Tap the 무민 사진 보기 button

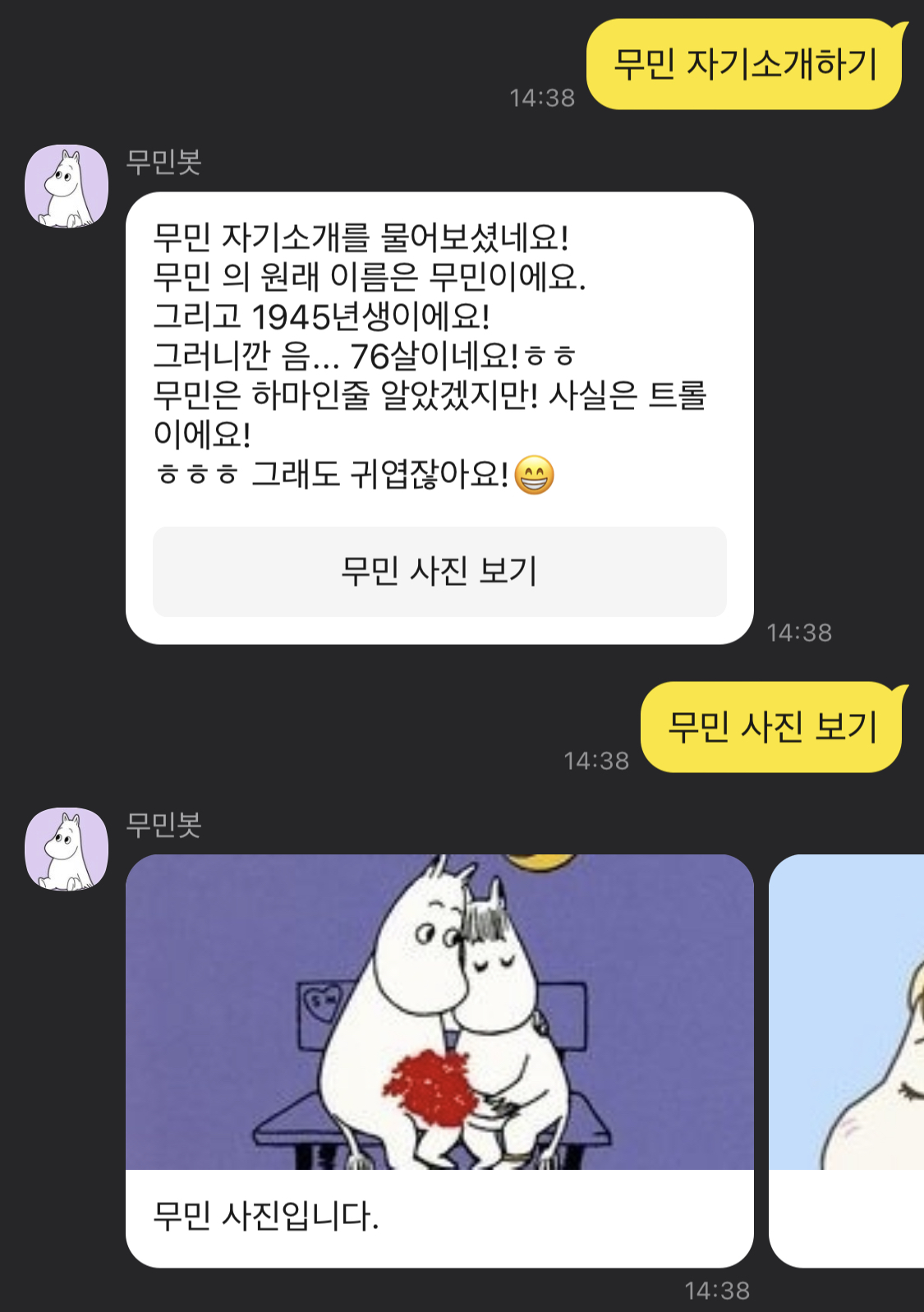click(439, 572)
